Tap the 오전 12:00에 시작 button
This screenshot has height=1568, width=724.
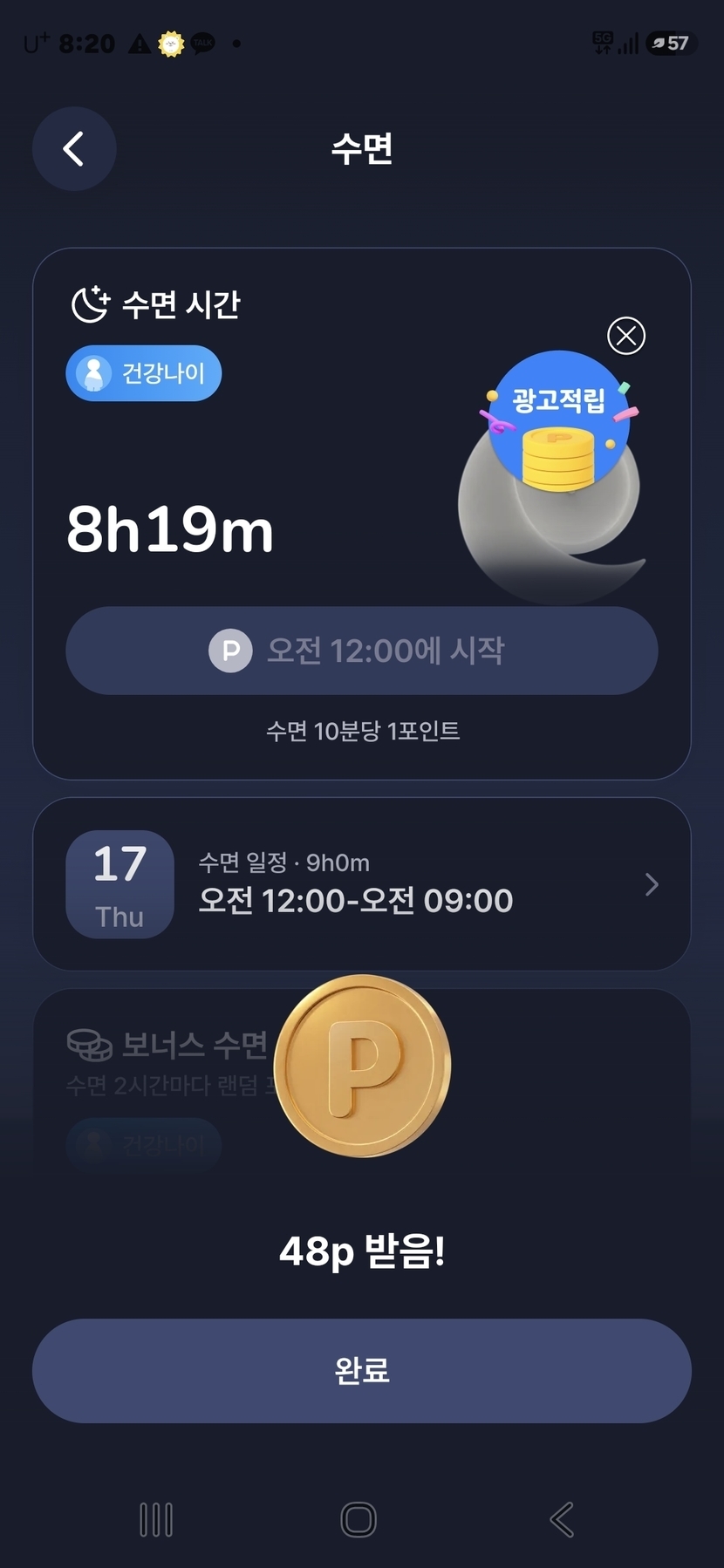362,651
